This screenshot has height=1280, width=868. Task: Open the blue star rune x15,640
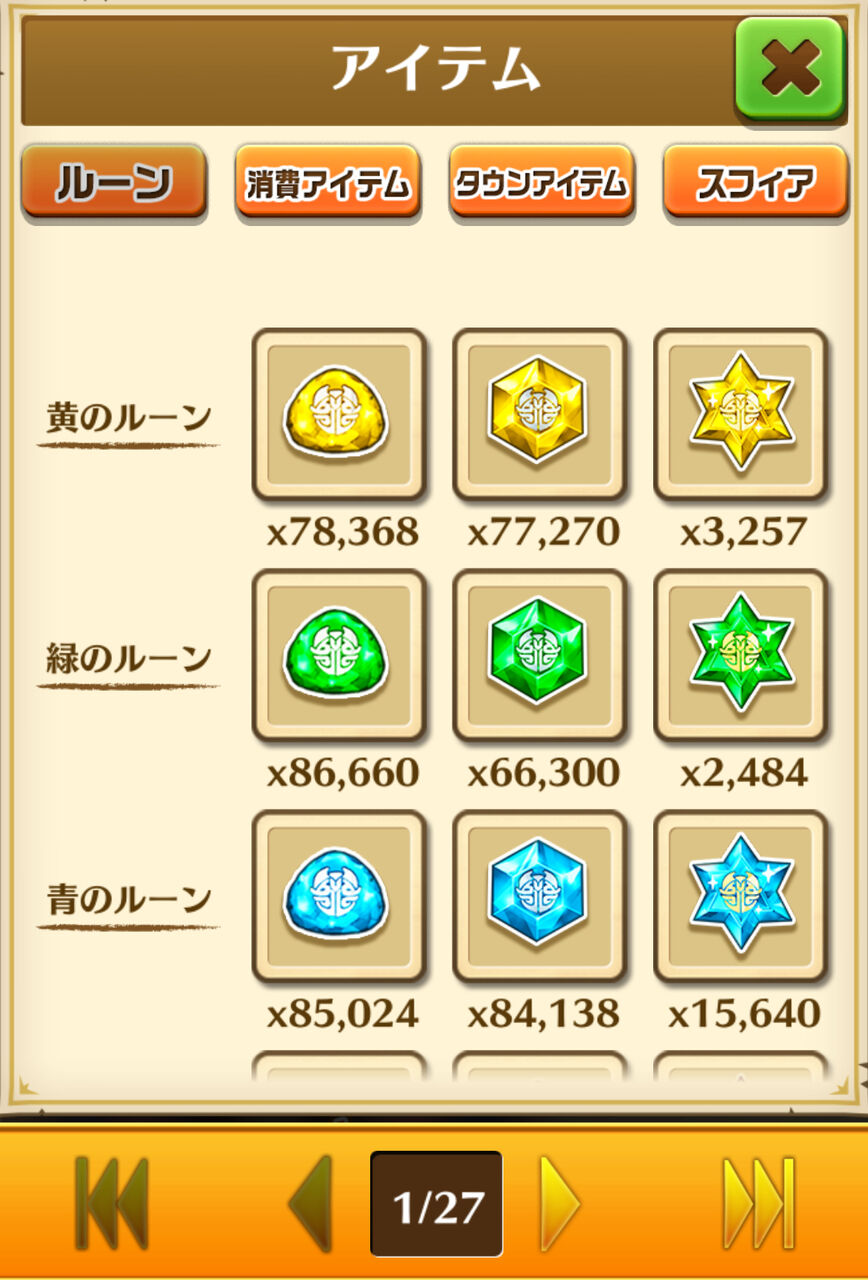point(740,896)
